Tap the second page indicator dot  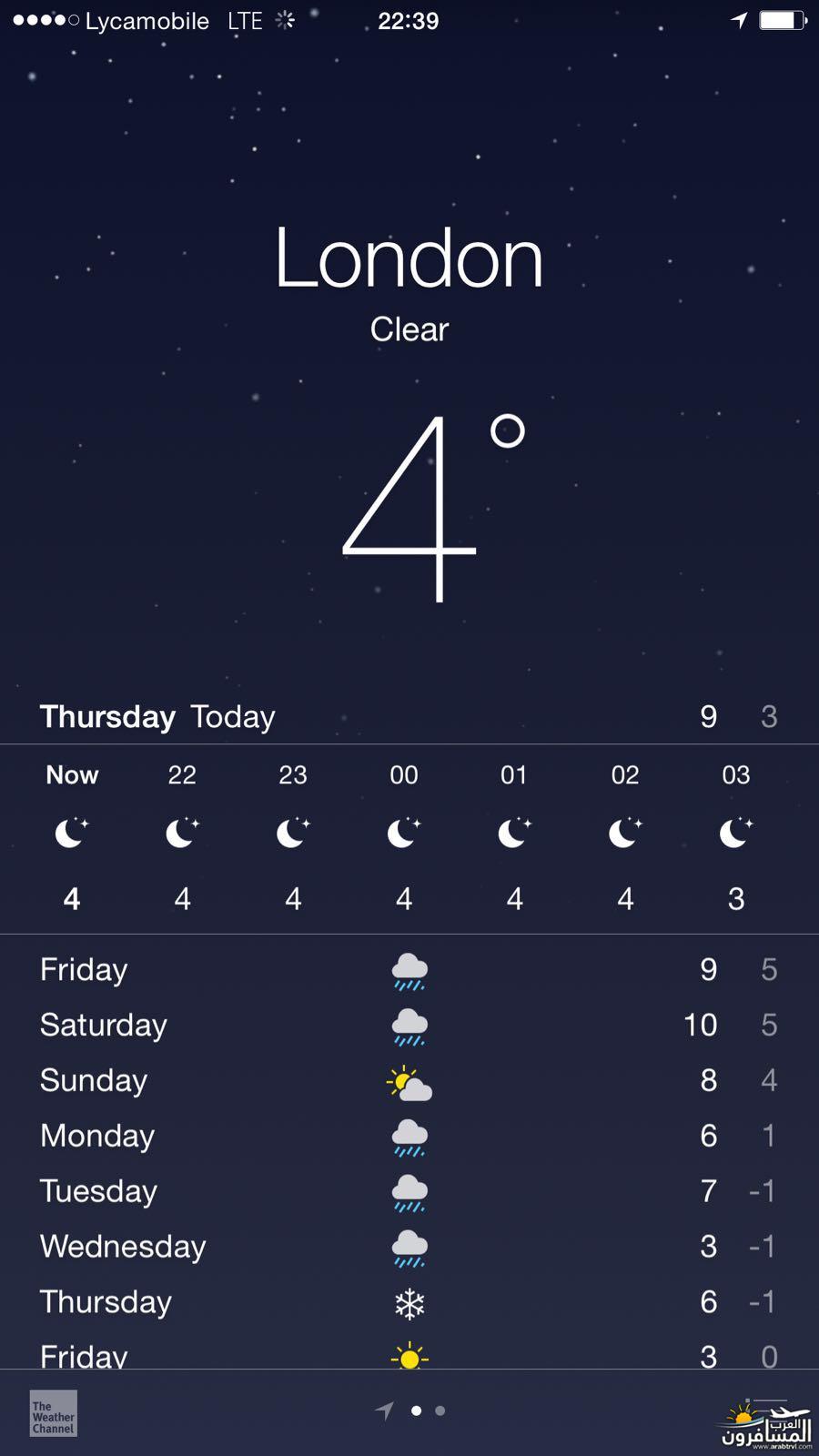tap(440, 1410)
